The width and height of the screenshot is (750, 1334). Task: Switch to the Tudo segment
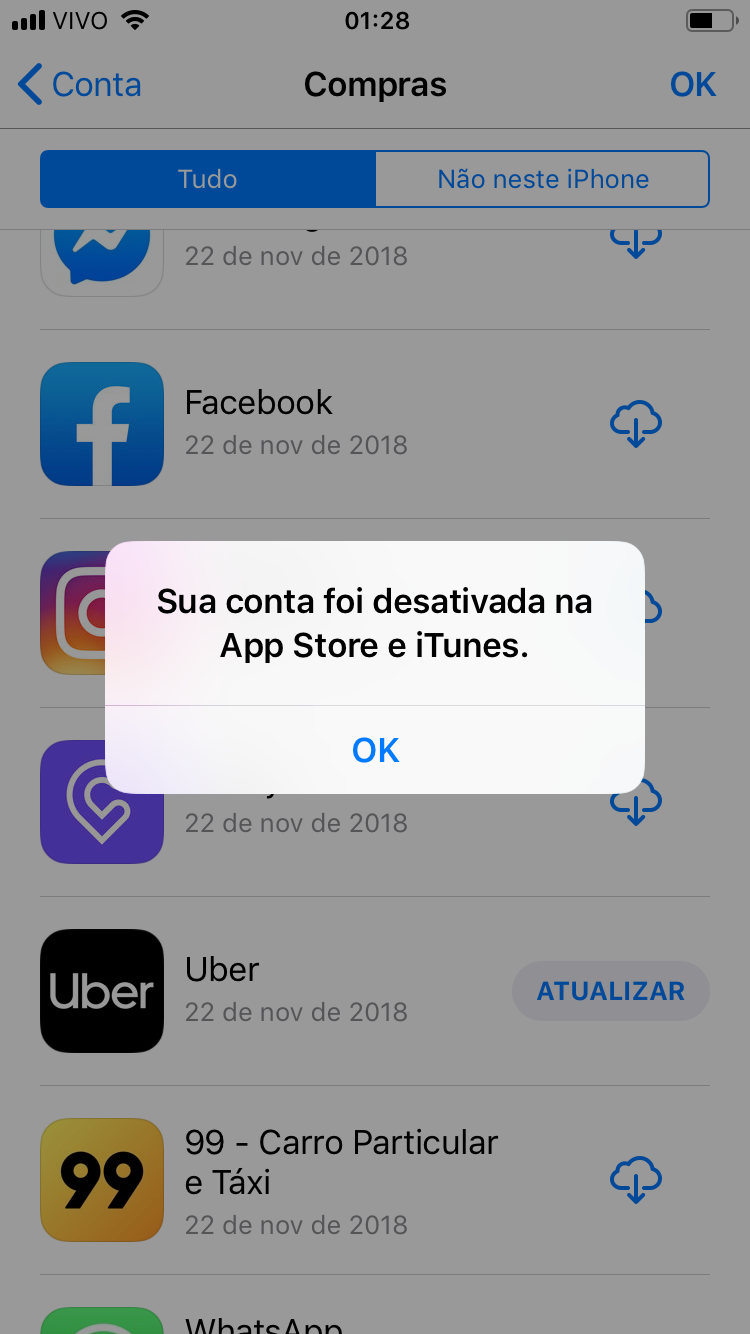[208, 180]
